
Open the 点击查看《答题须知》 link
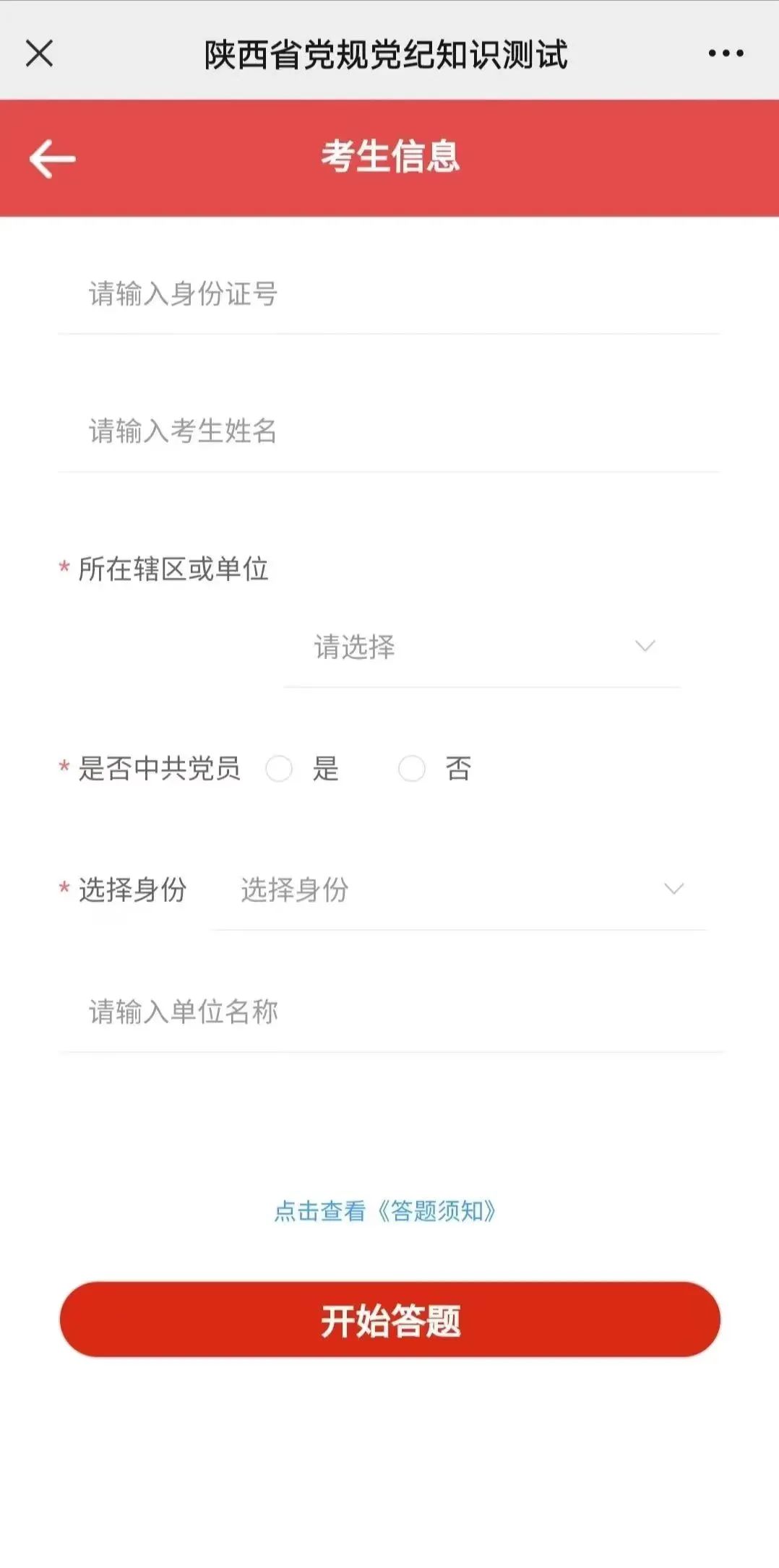click(386, 1211)
